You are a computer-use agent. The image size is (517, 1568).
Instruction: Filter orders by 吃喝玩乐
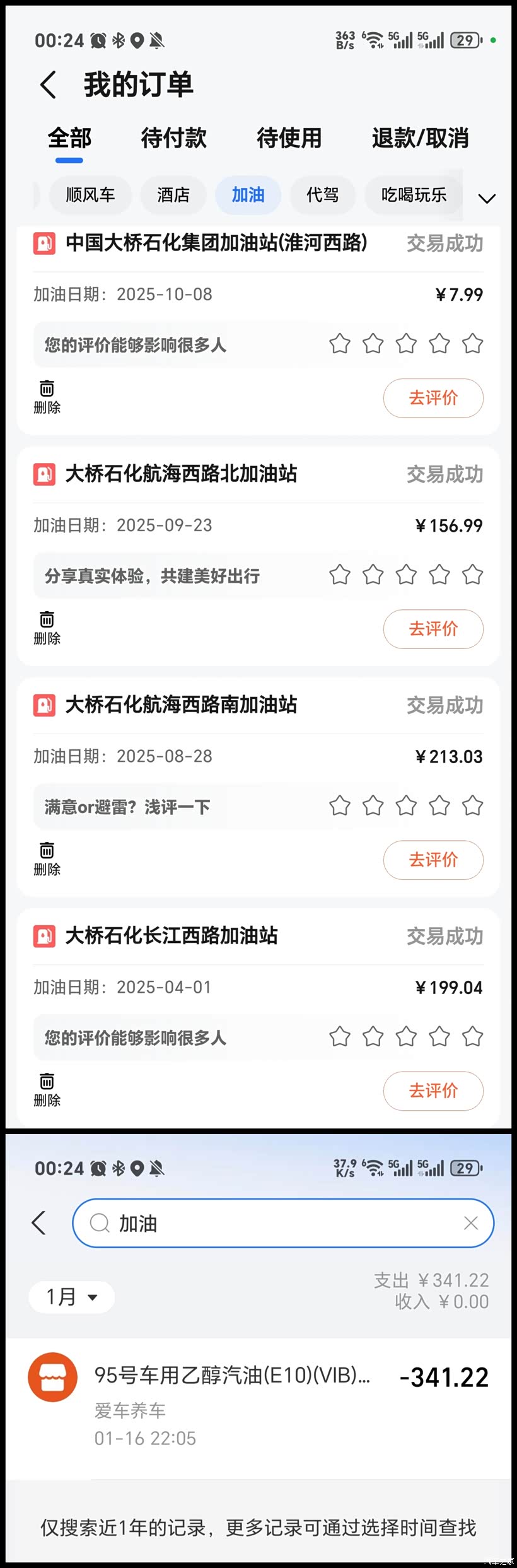tap(414, 195)
